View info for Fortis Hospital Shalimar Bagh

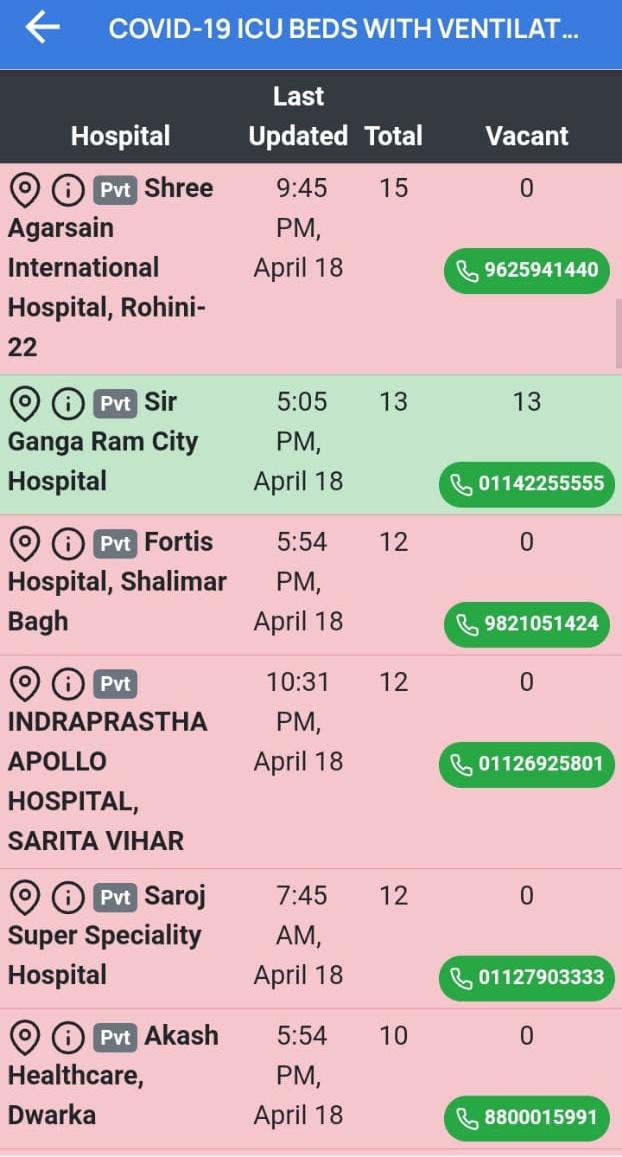coord(68,543)
